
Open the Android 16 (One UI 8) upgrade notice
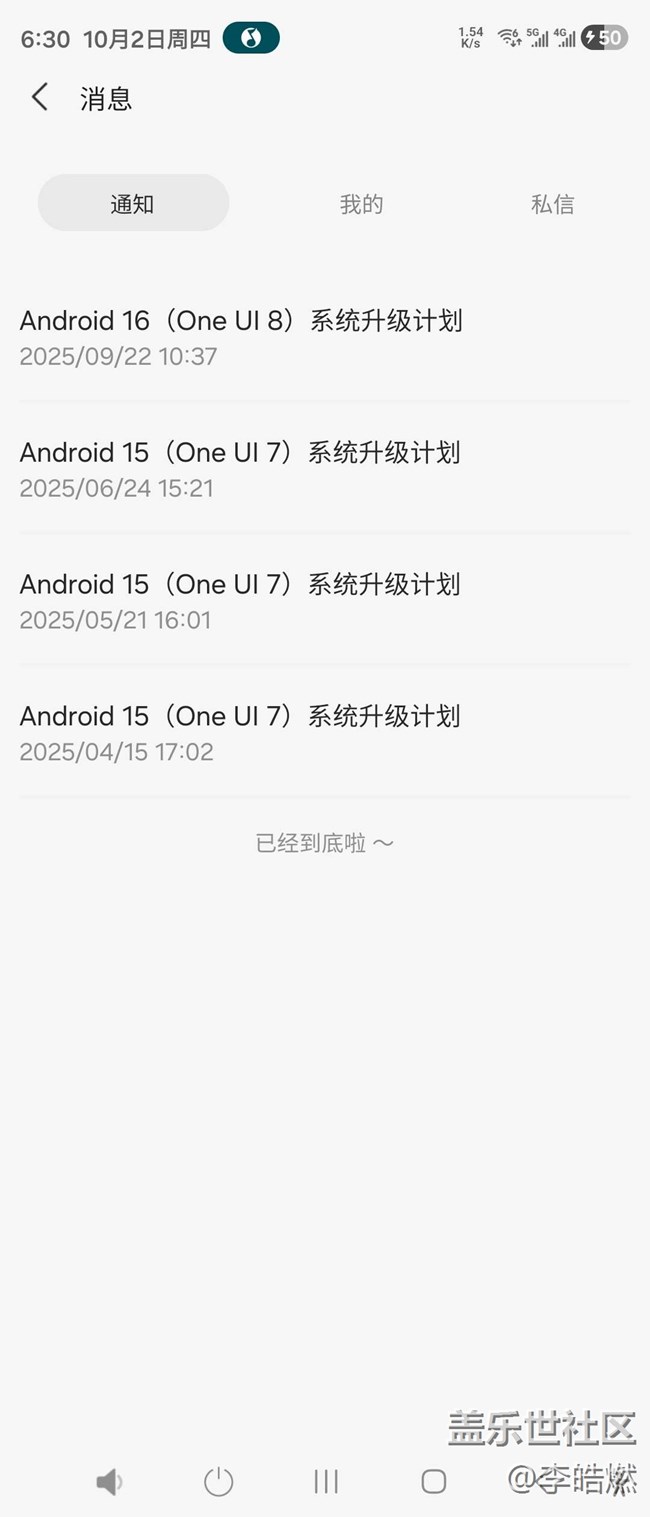[x=241, y=336]
